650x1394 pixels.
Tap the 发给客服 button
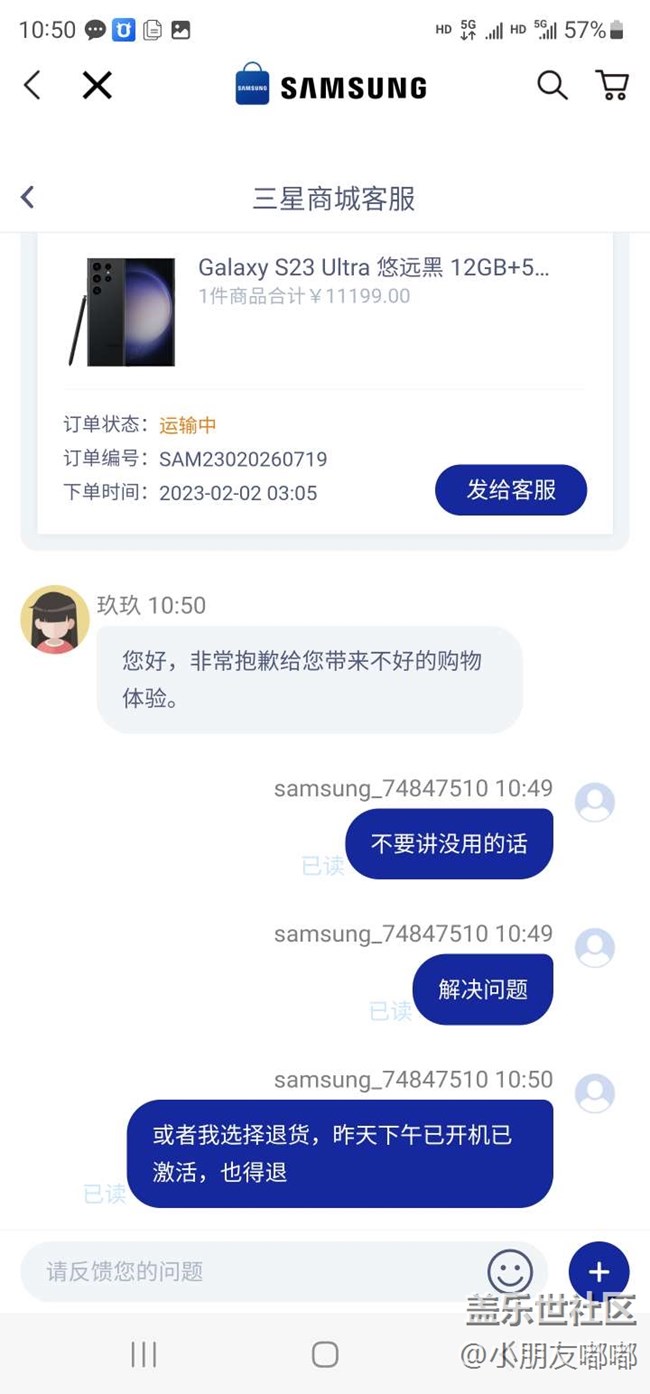[511, 490]
